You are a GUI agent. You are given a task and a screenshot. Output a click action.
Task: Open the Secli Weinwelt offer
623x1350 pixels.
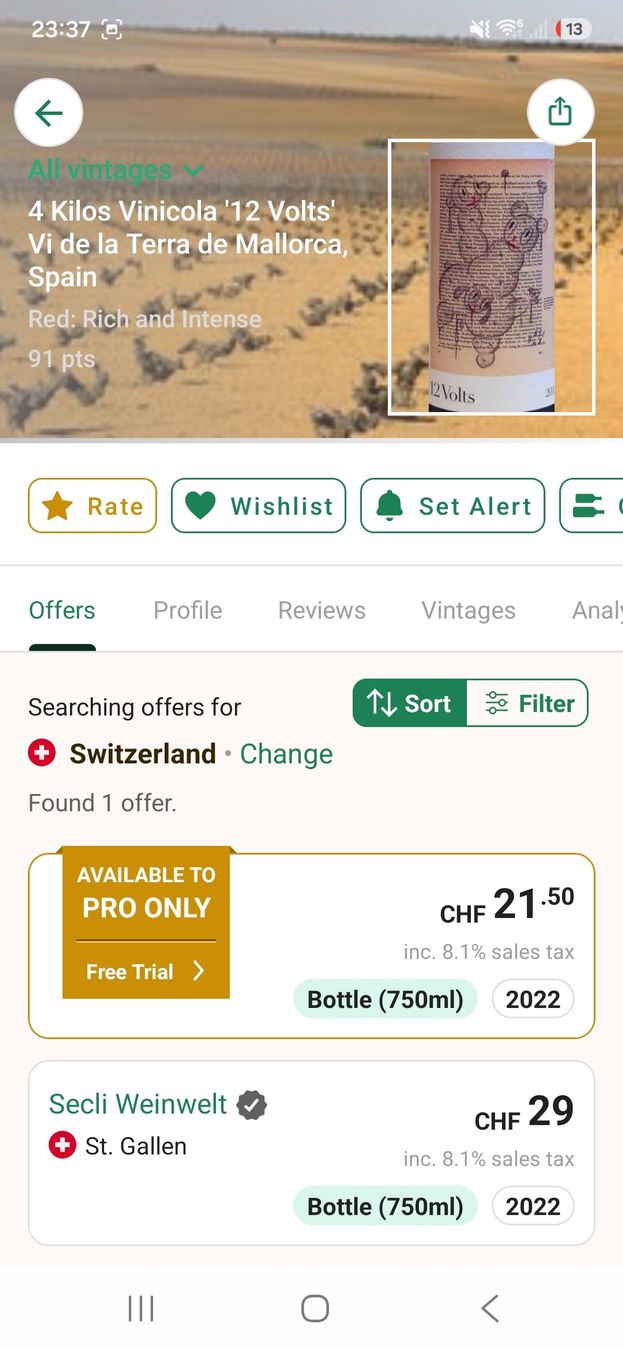312,1152
